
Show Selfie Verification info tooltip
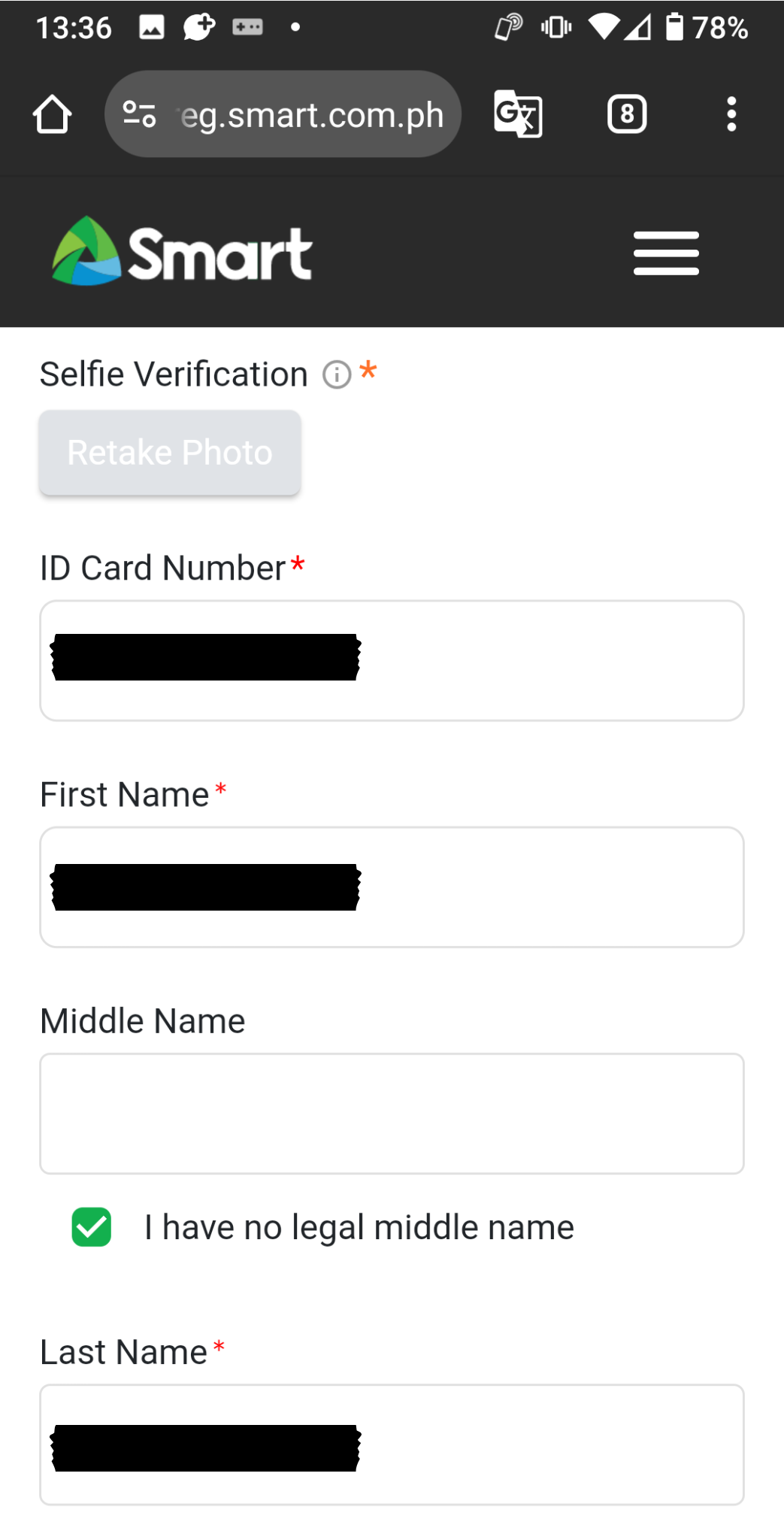pos(337,374)
